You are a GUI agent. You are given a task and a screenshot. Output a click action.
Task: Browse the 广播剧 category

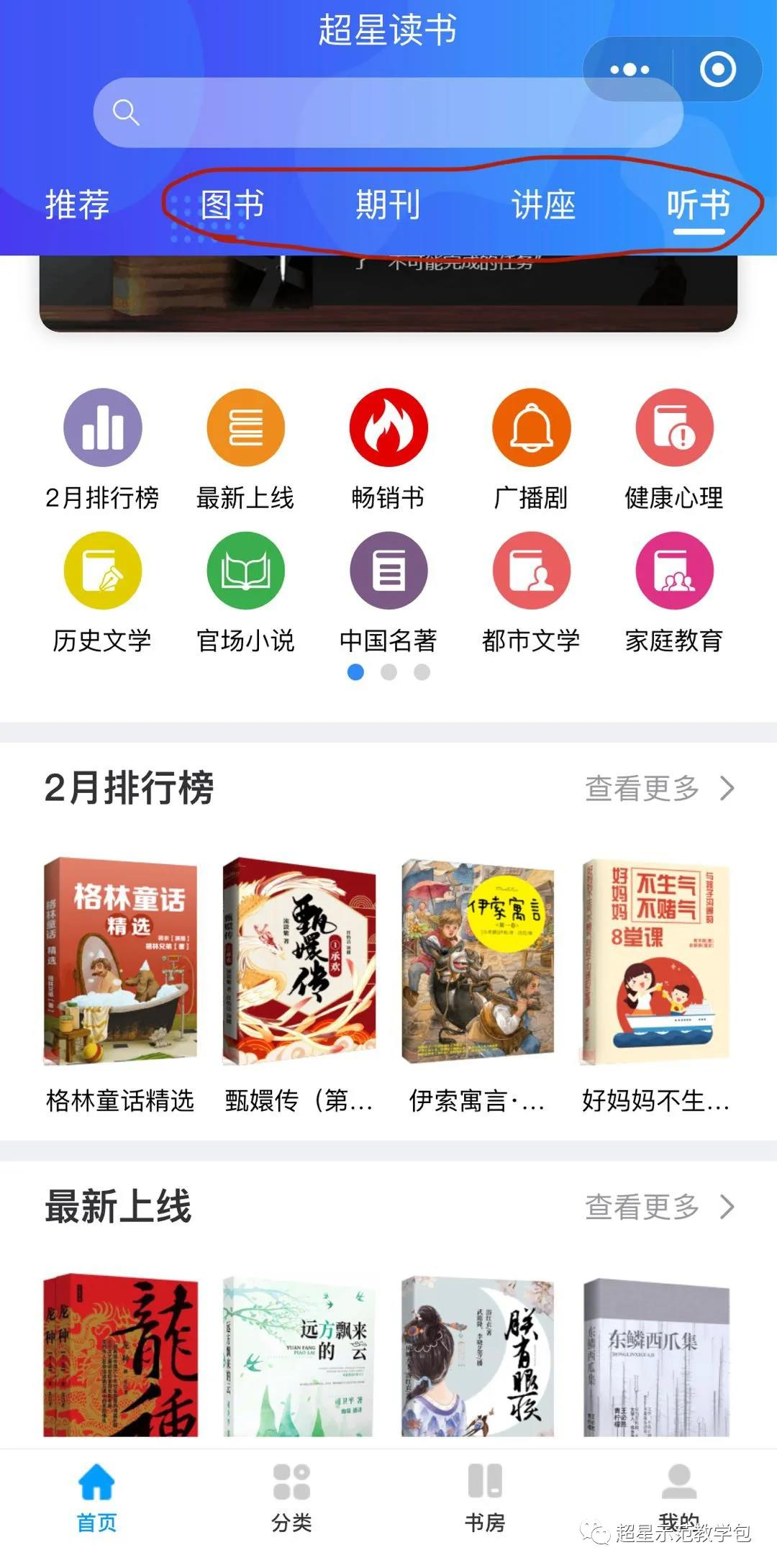coord(531,428)
